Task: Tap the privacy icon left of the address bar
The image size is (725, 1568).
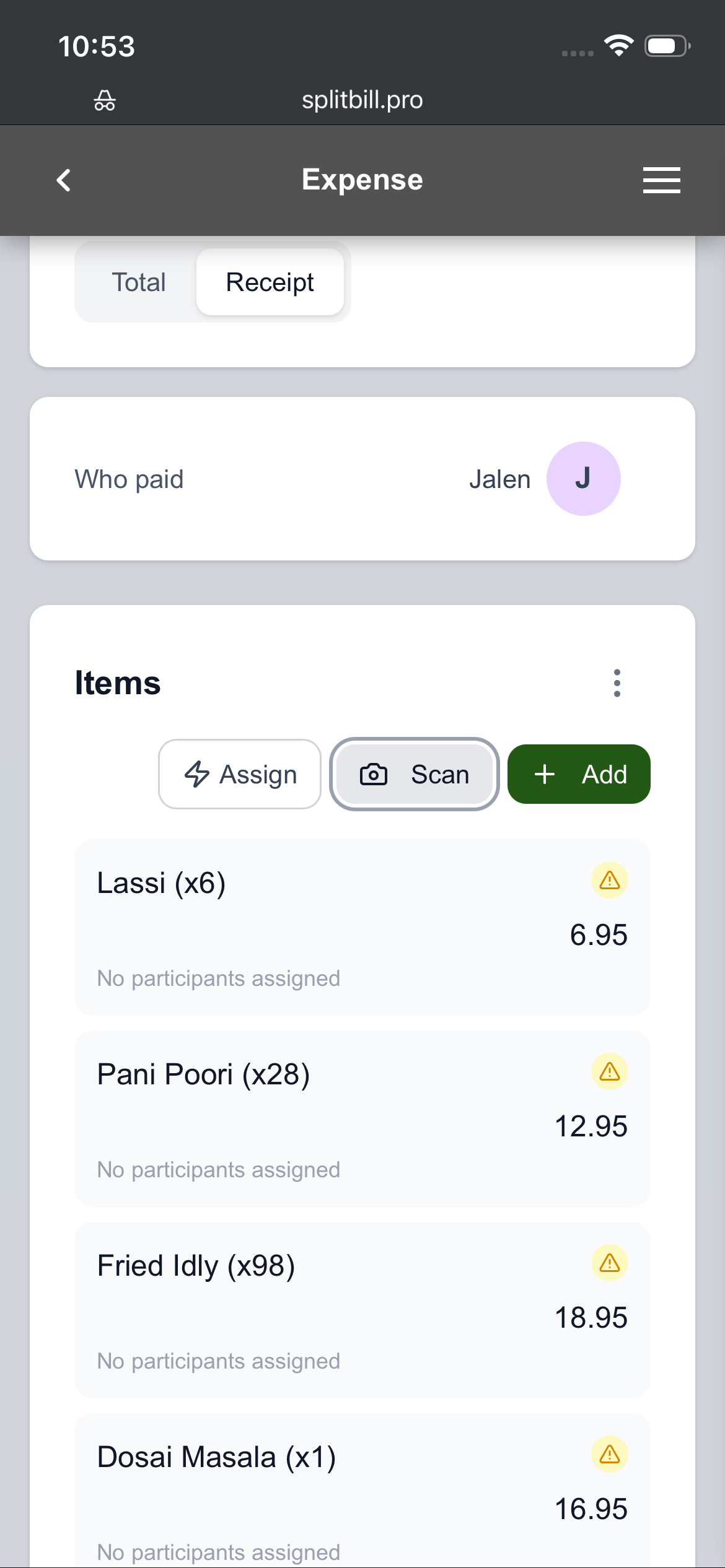Action: click(x=104, y=100)
